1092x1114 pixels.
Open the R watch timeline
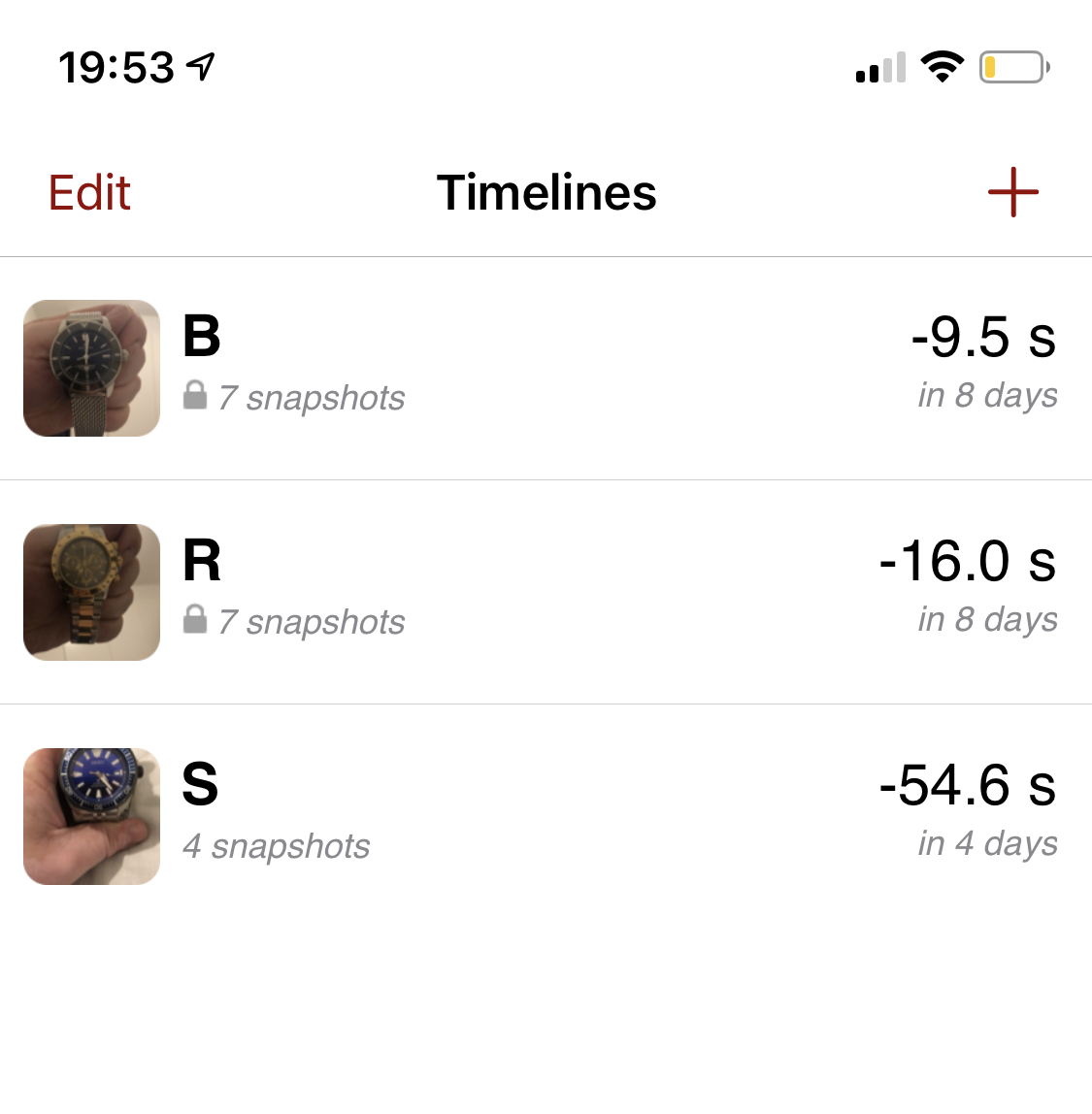point(544,592)
